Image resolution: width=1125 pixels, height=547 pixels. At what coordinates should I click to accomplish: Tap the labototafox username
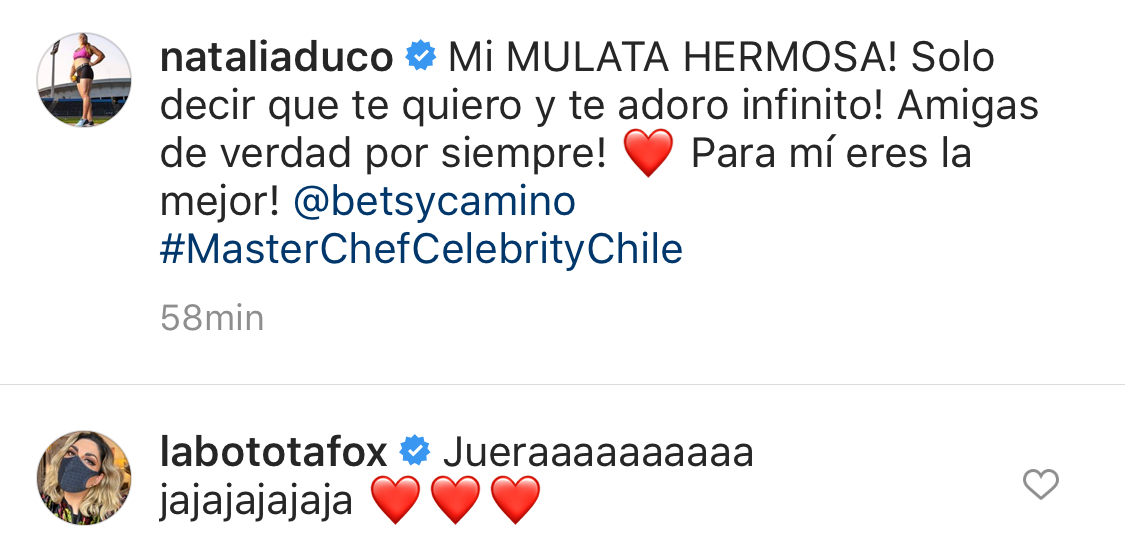pos(273,453)
